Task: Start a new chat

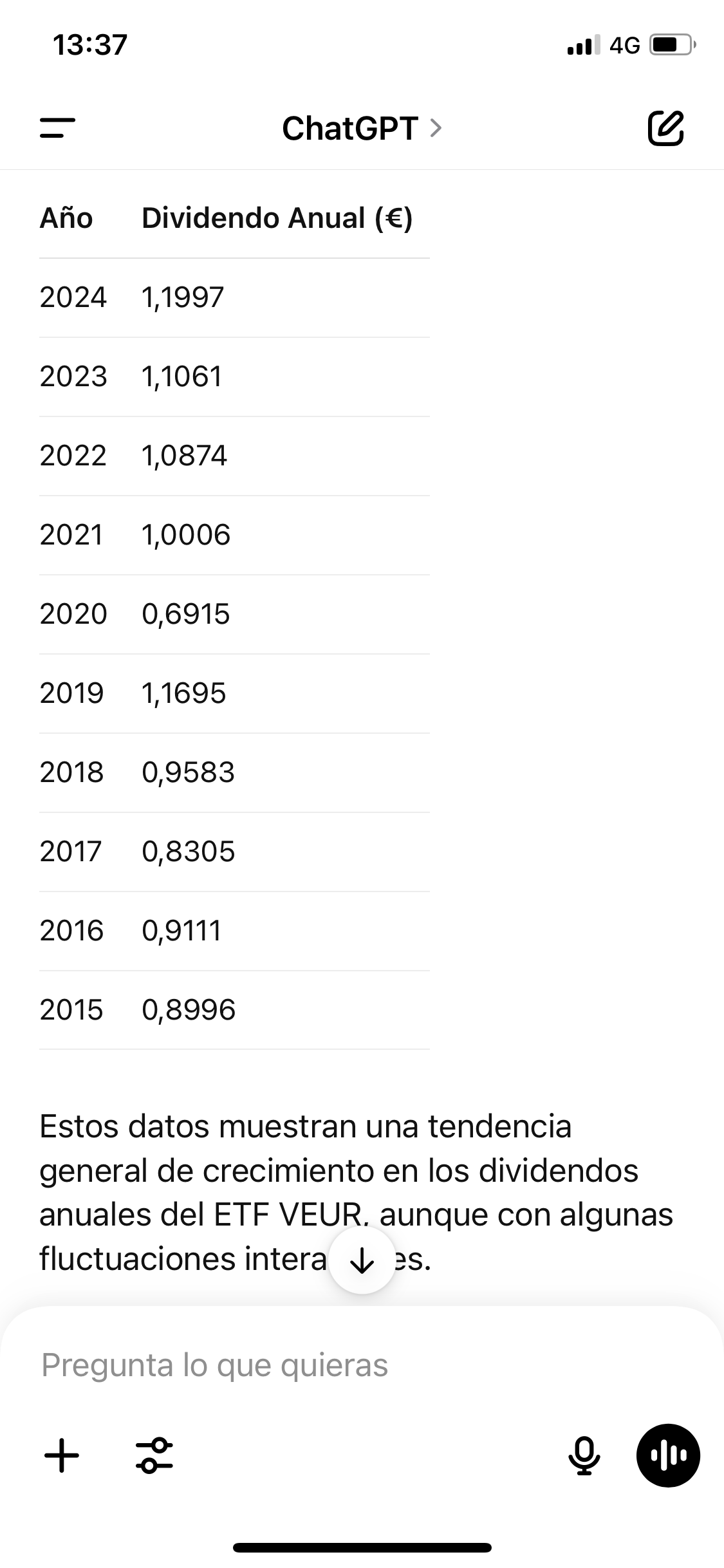Action: [x=665, y=128]
